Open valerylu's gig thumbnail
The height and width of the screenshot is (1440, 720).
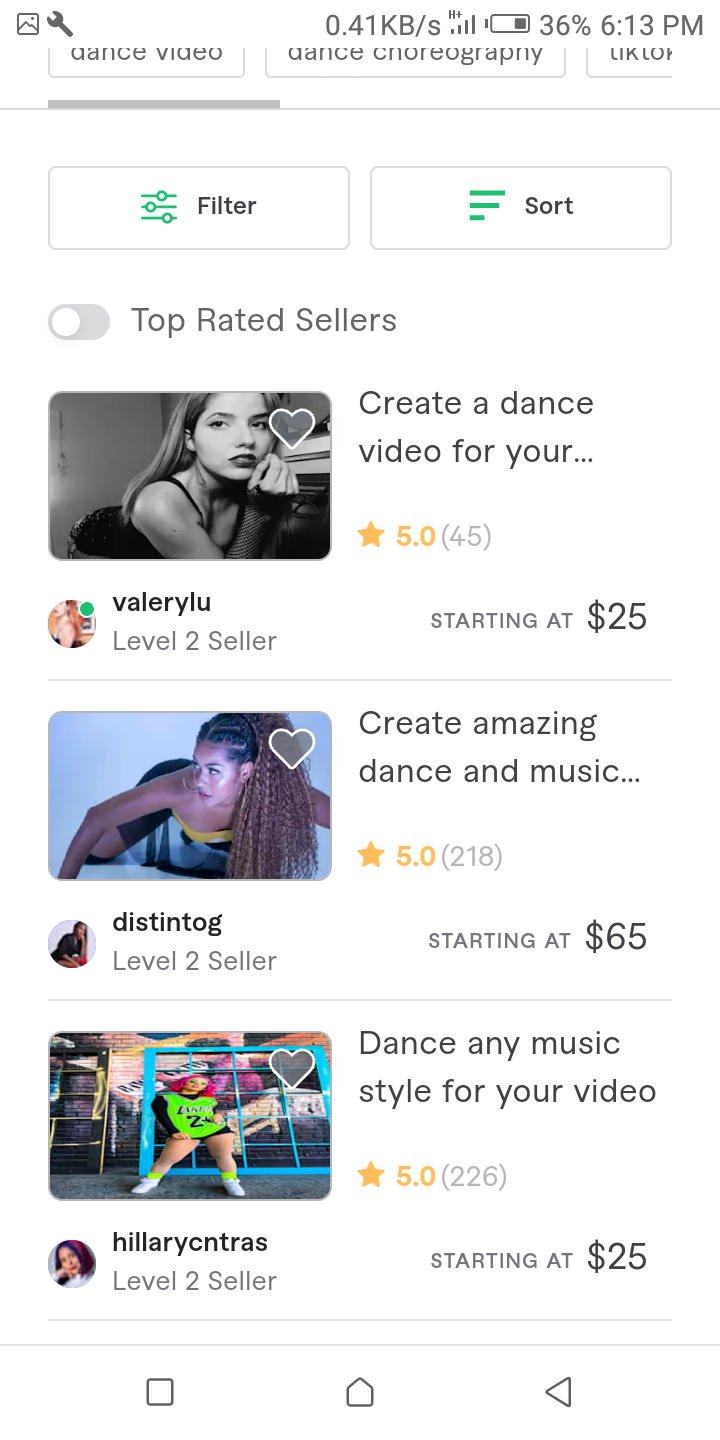coord(170,490)
